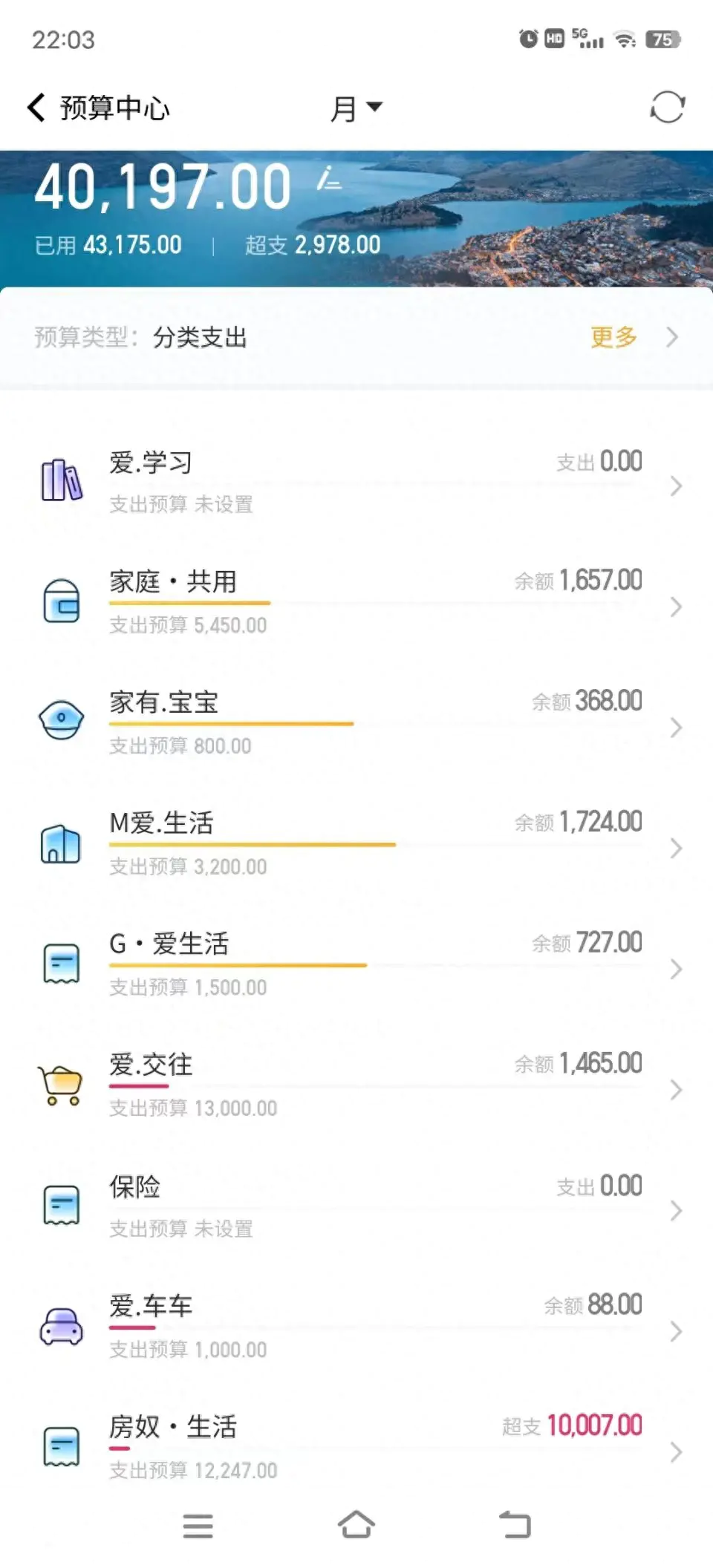
Task: Refresh the budget data
Action: (667, 108)
